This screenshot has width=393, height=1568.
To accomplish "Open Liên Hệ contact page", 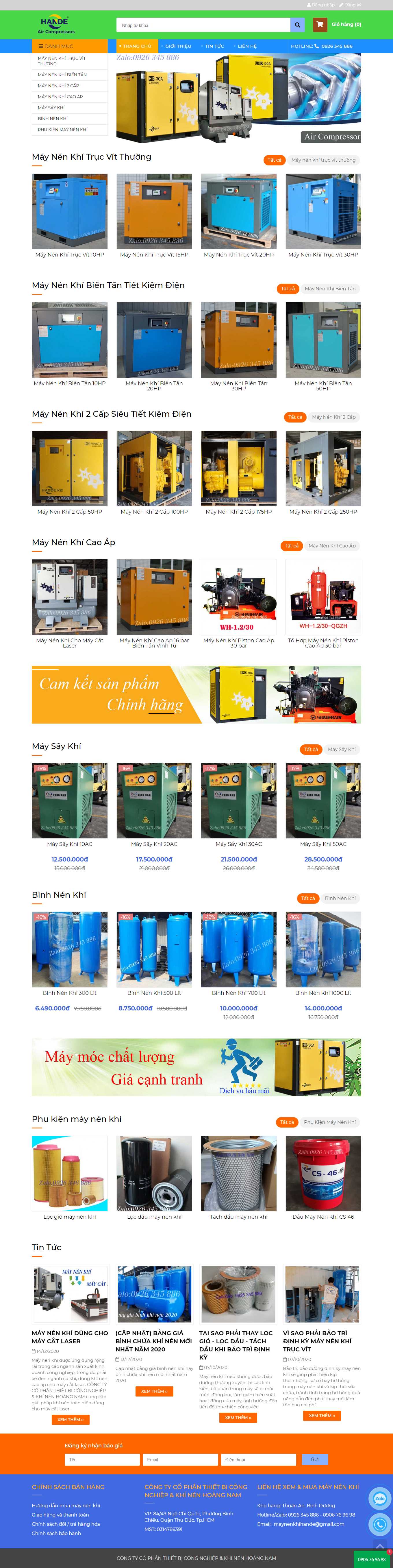I will (x=246, y=46).
